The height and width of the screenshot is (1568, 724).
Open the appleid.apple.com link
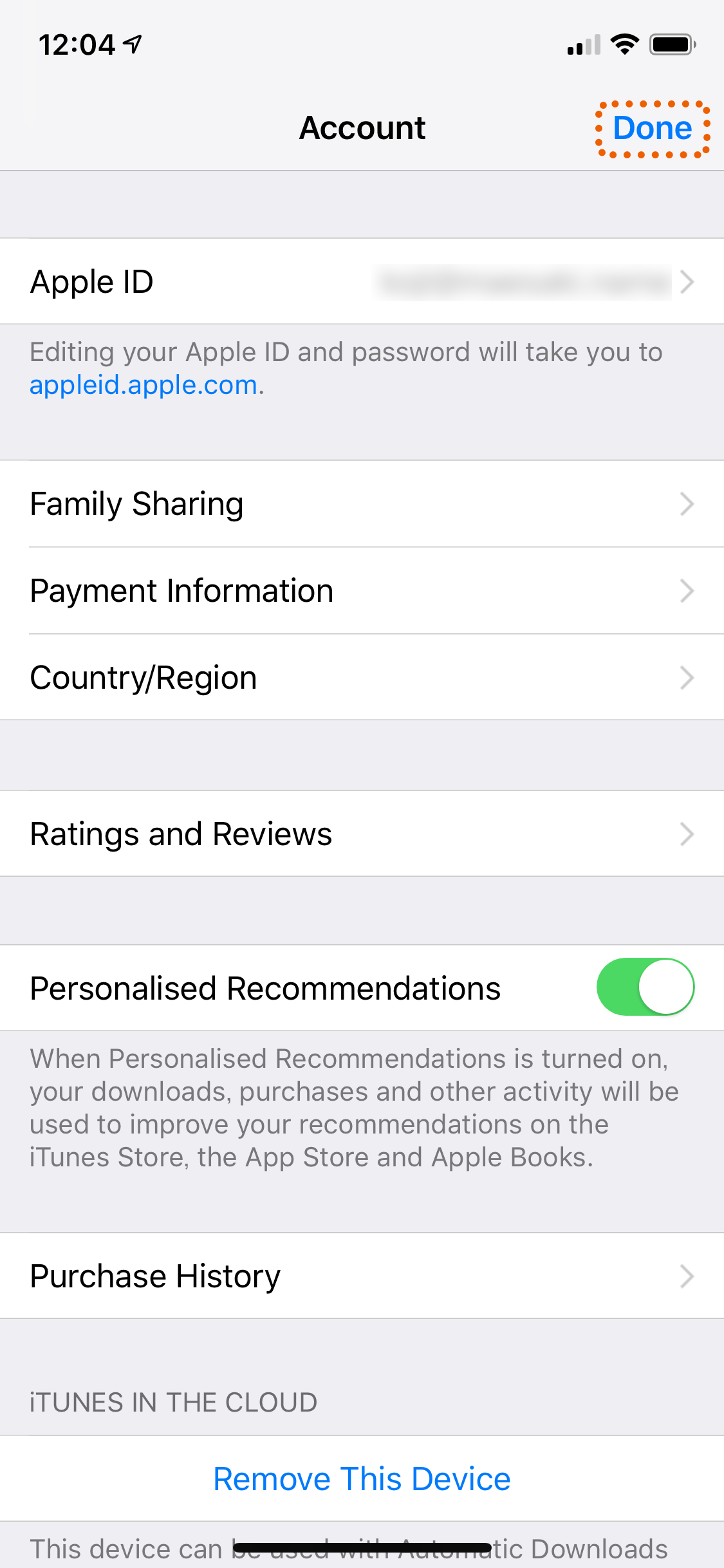[x=144, y=385]
